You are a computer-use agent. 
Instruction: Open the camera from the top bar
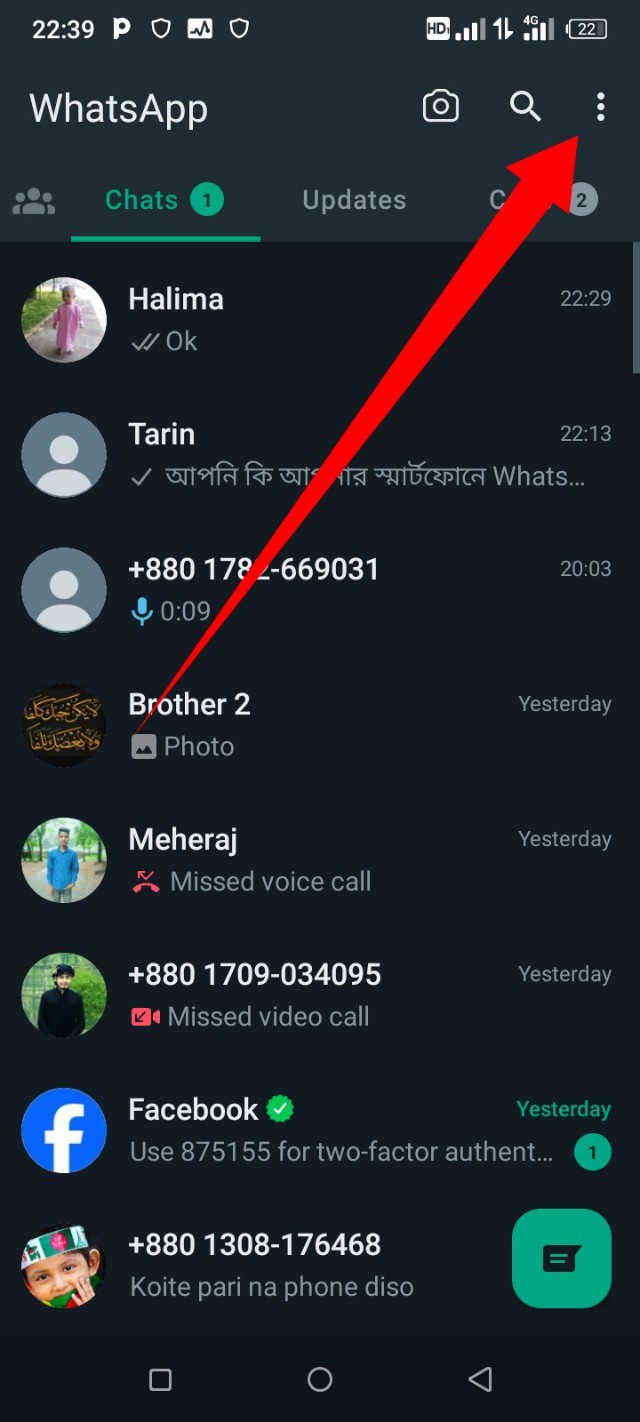[441, 106]
